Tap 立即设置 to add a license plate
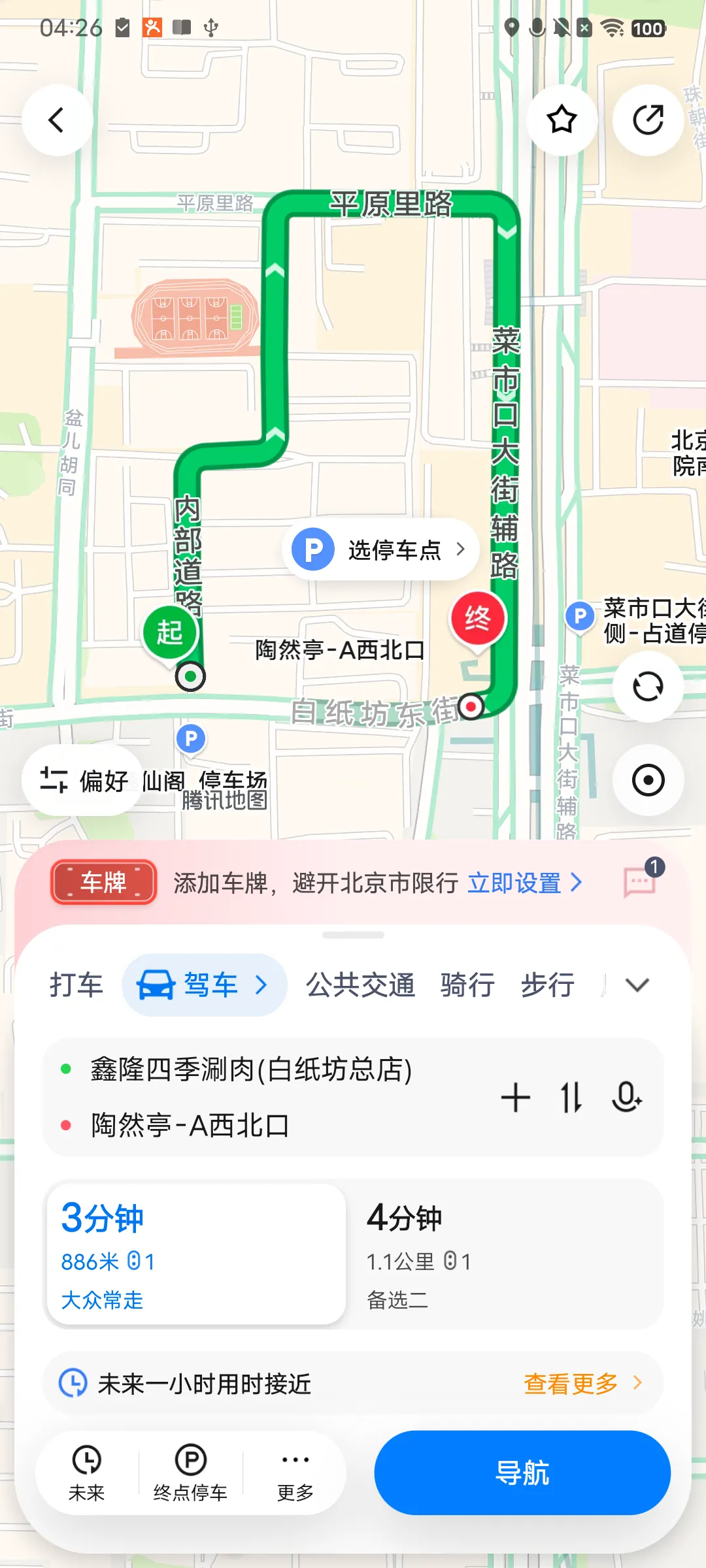The height and width of the screenshot is (1568, 706). [x=524, y=883]
